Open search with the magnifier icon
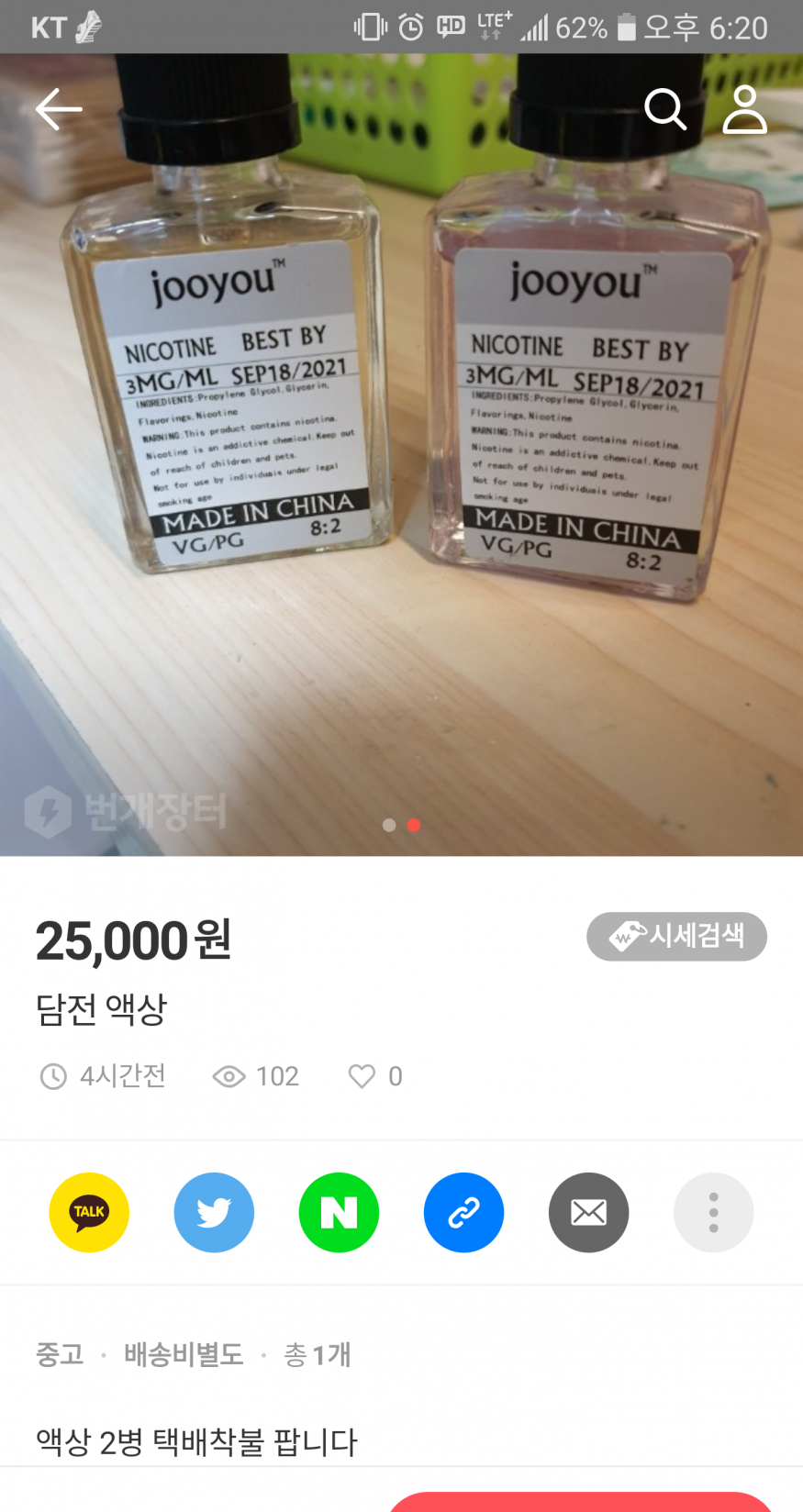Screen dimensions: 803x1512 (x=665, y=110)
